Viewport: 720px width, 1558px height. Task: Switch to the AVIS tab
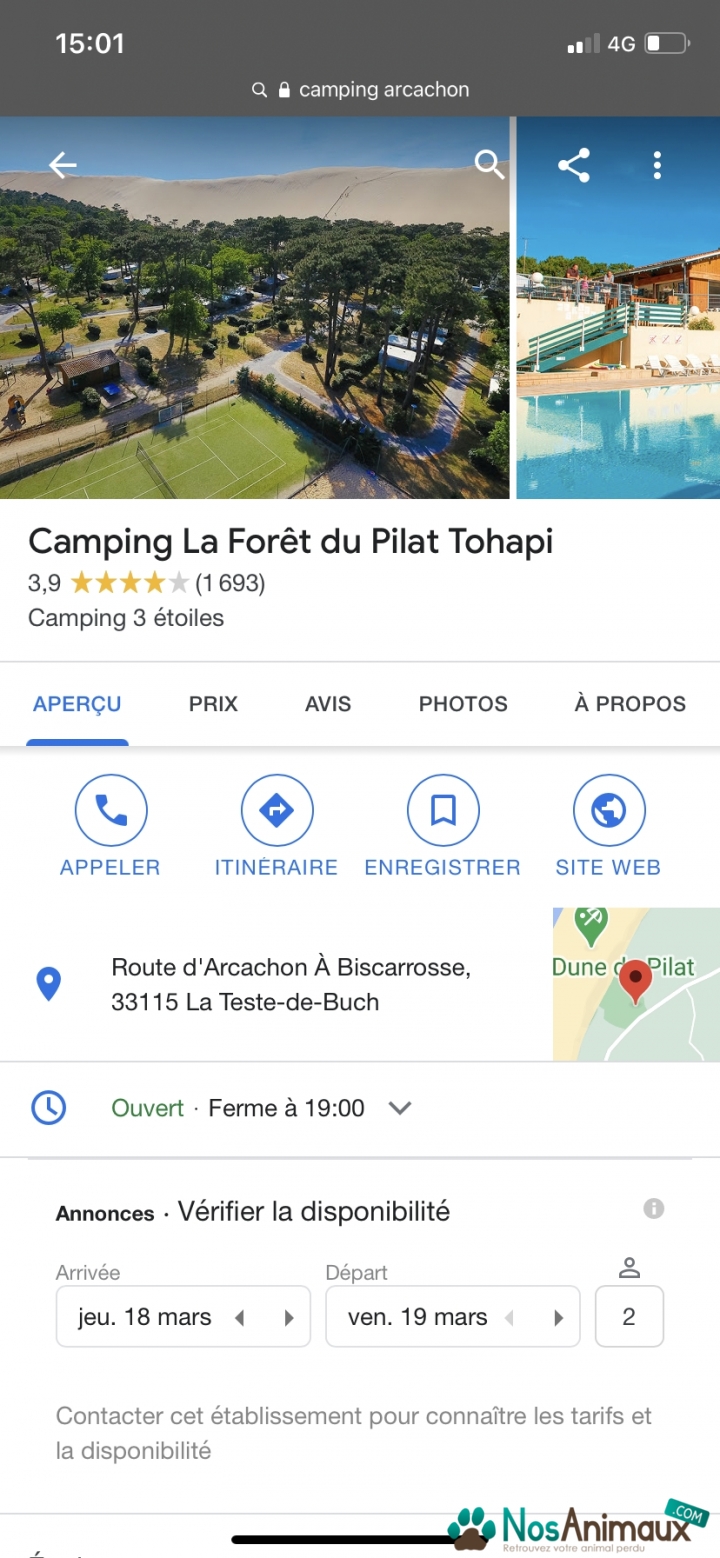coord(328,704)
